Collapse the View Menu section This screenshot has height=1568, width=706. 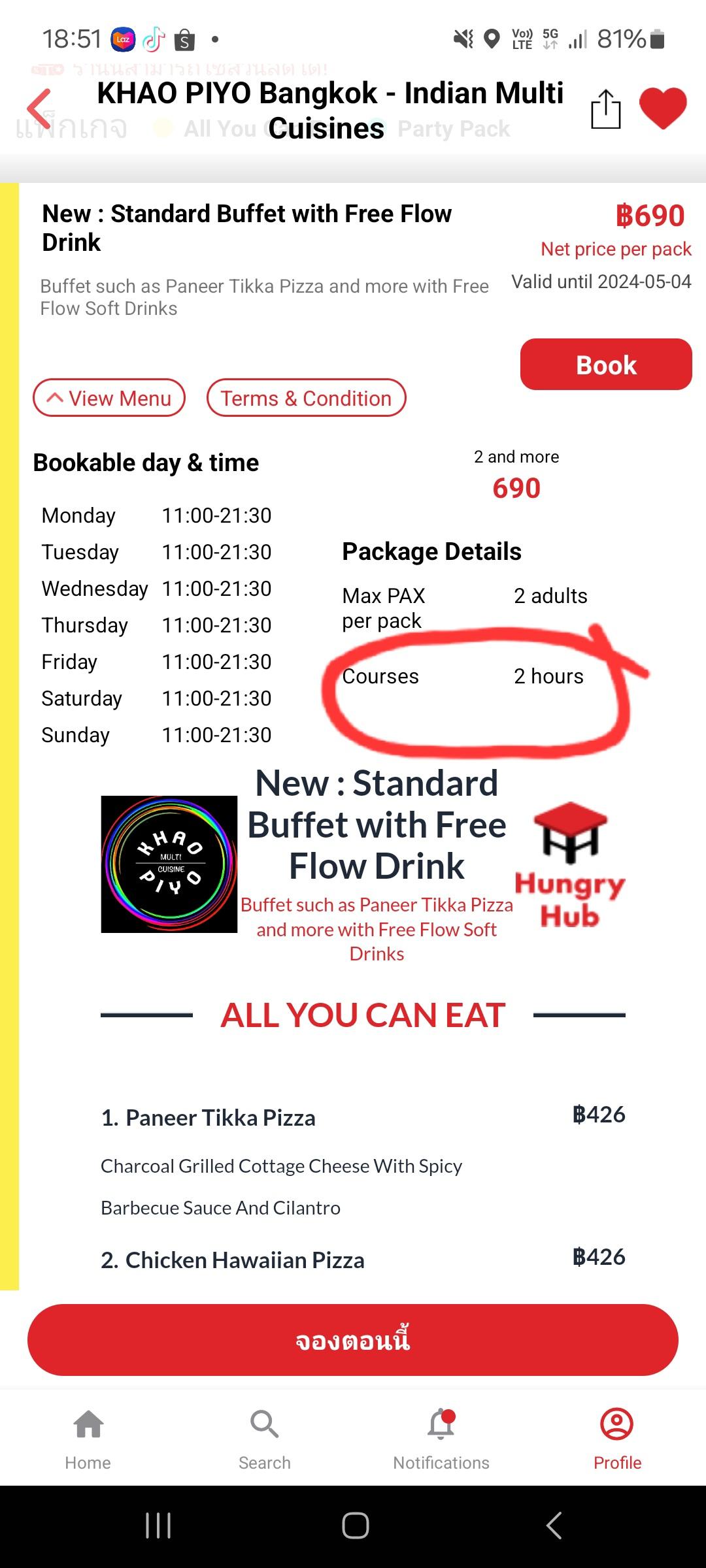point(109,398)
